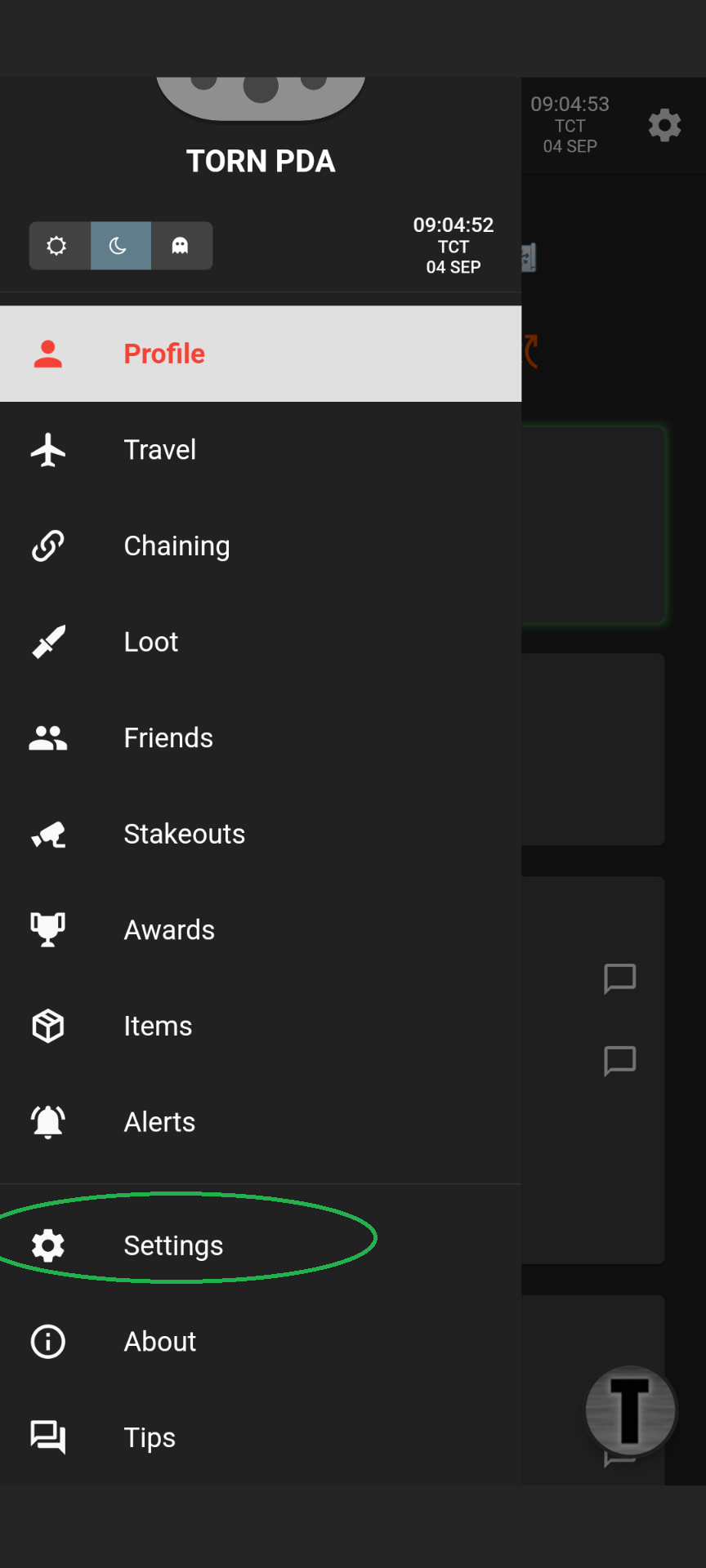Choose the ghost extra-dark theme
Screen dimensions: 706x1568
coord(181,246)
